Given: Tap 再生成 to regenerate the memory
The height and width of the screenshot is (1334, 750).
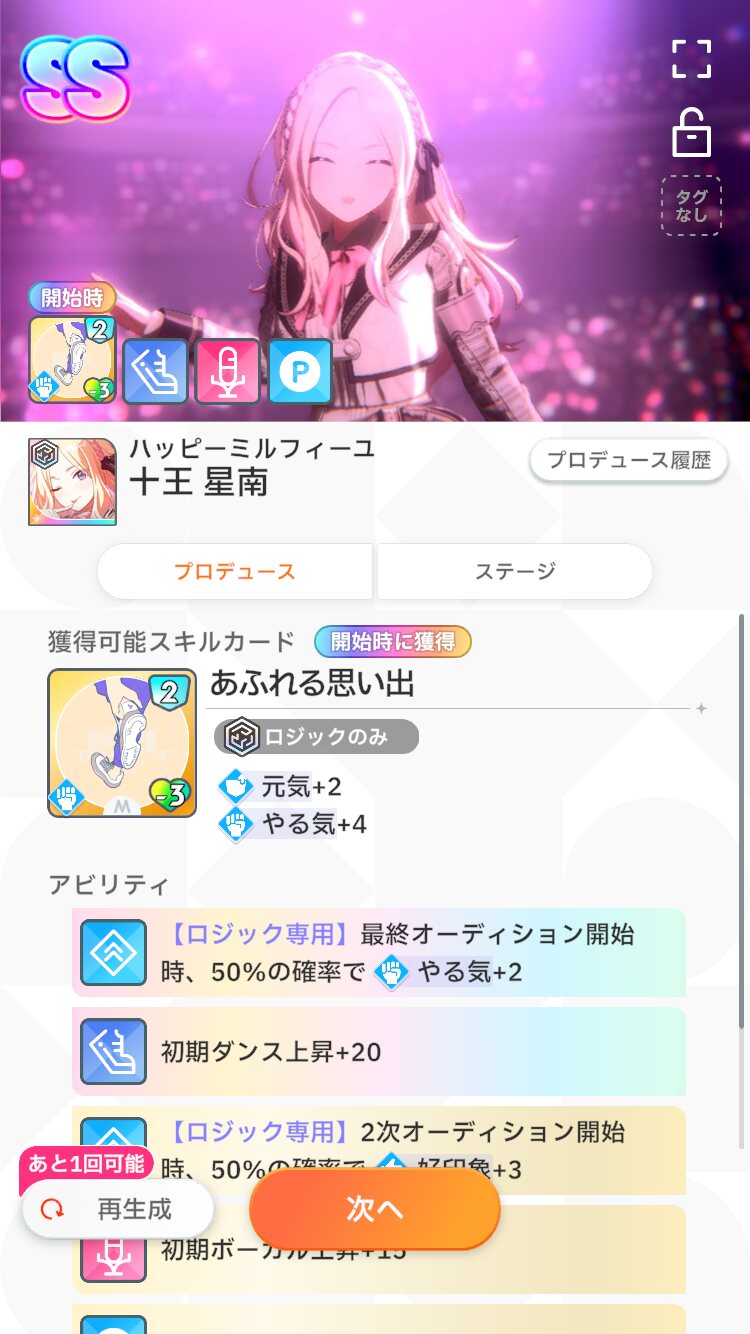Looking at the screenshot, I should pyautogui.click(x=118, y=1209).
